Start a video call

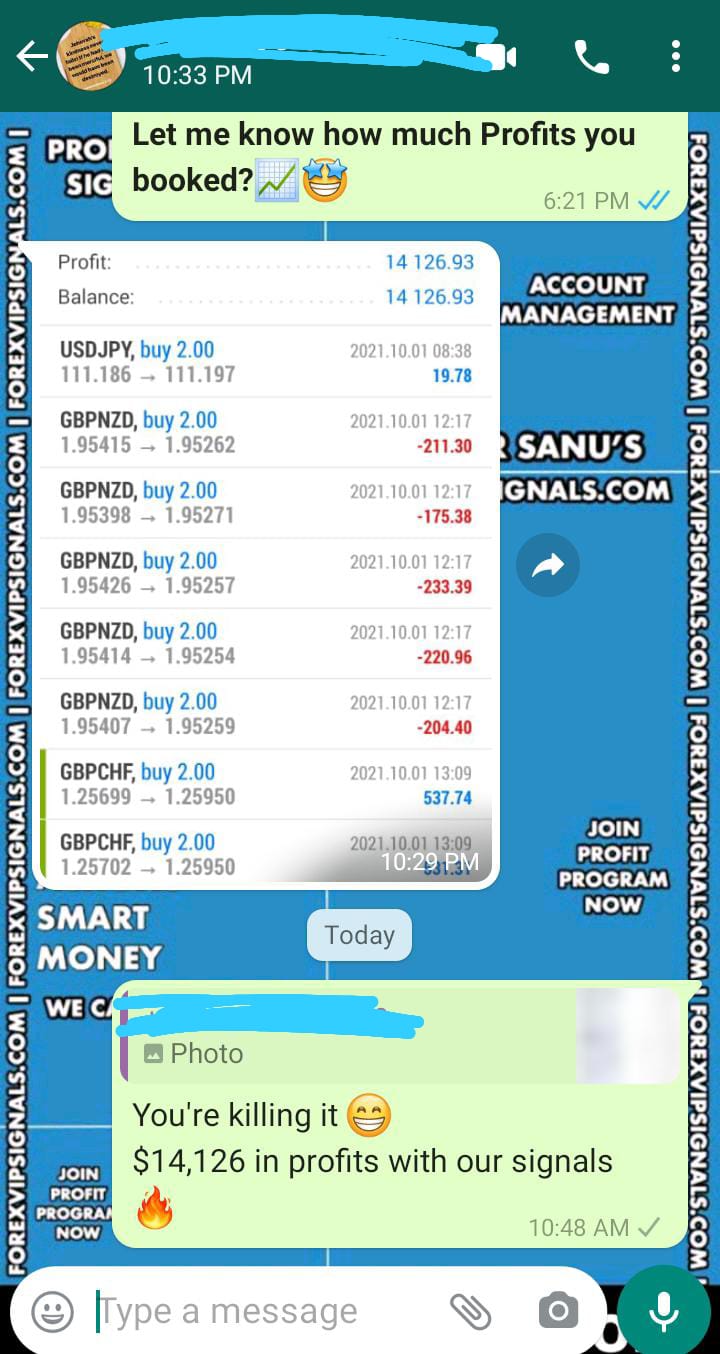(496, 57)
